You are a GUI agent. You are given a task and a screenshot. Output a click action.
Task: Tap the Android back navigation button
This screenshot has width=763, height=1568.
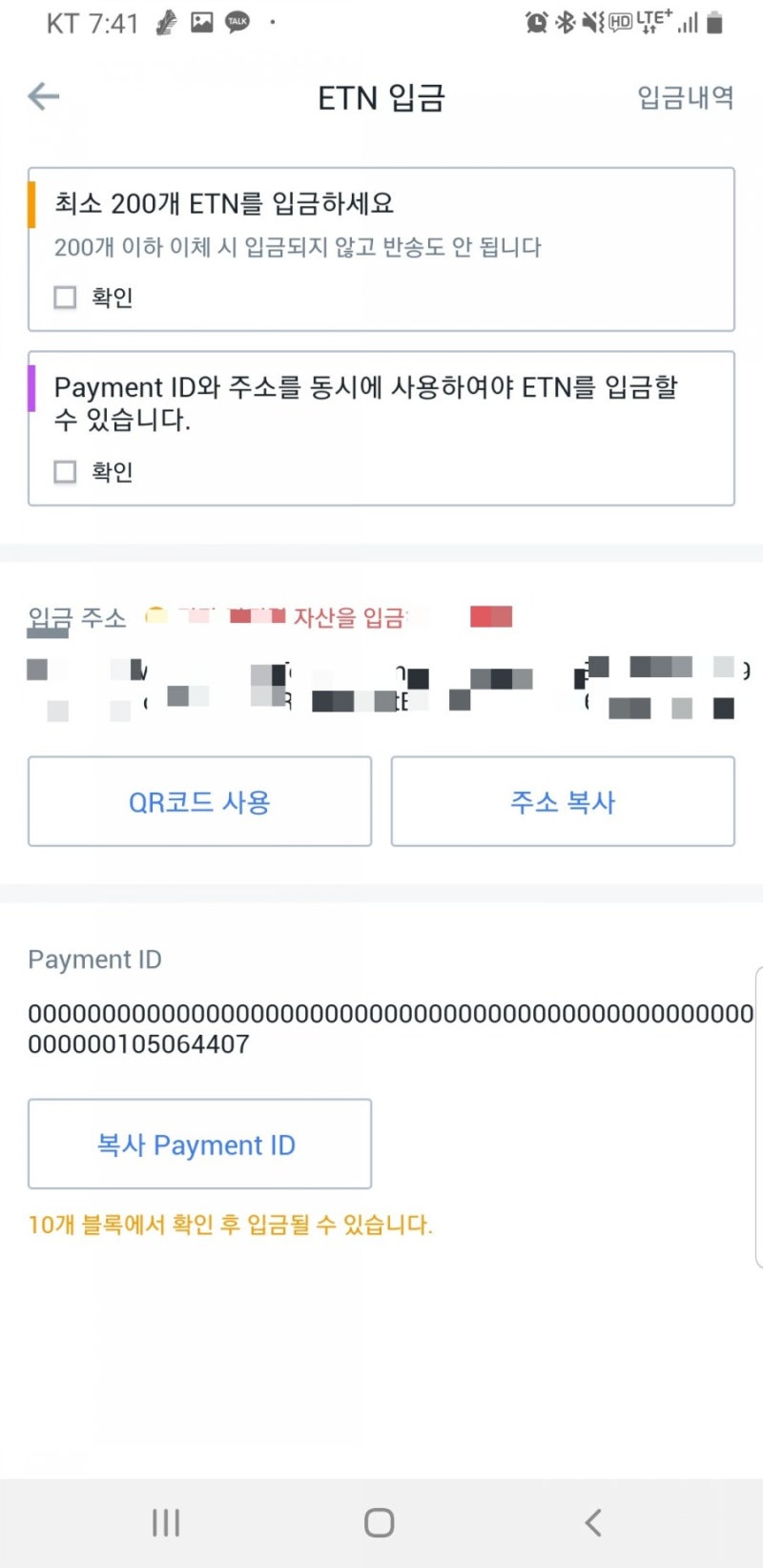(x=593, y=1522)
